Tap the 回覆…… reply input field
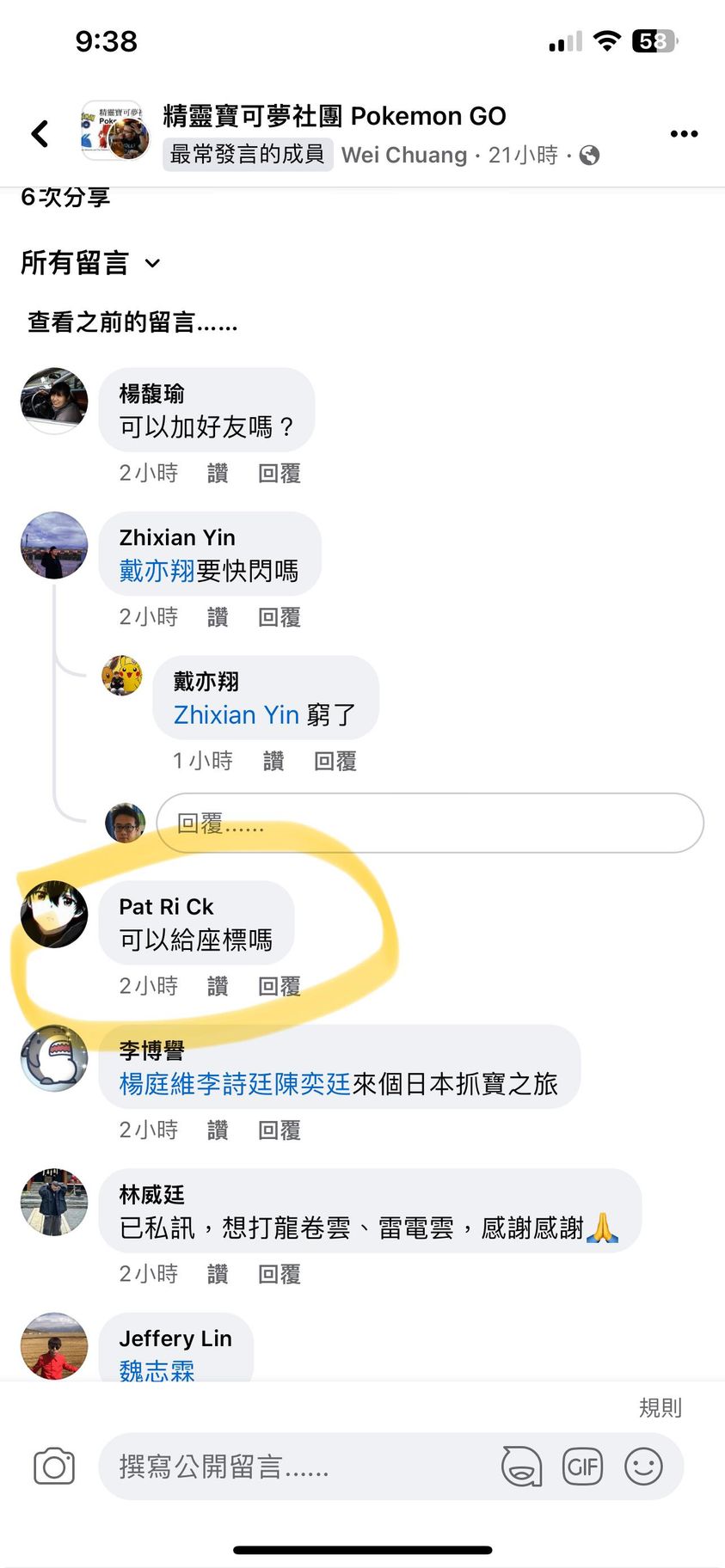The width and height of the screenshot is (725, 1568). pos(430,824)
